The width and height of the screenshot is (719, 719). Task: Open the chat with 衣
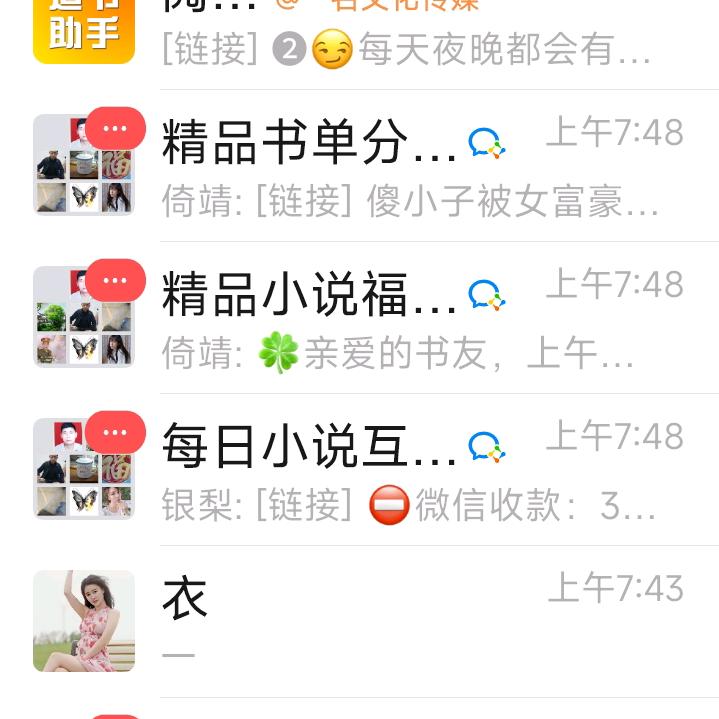click(x=400, y=620)
